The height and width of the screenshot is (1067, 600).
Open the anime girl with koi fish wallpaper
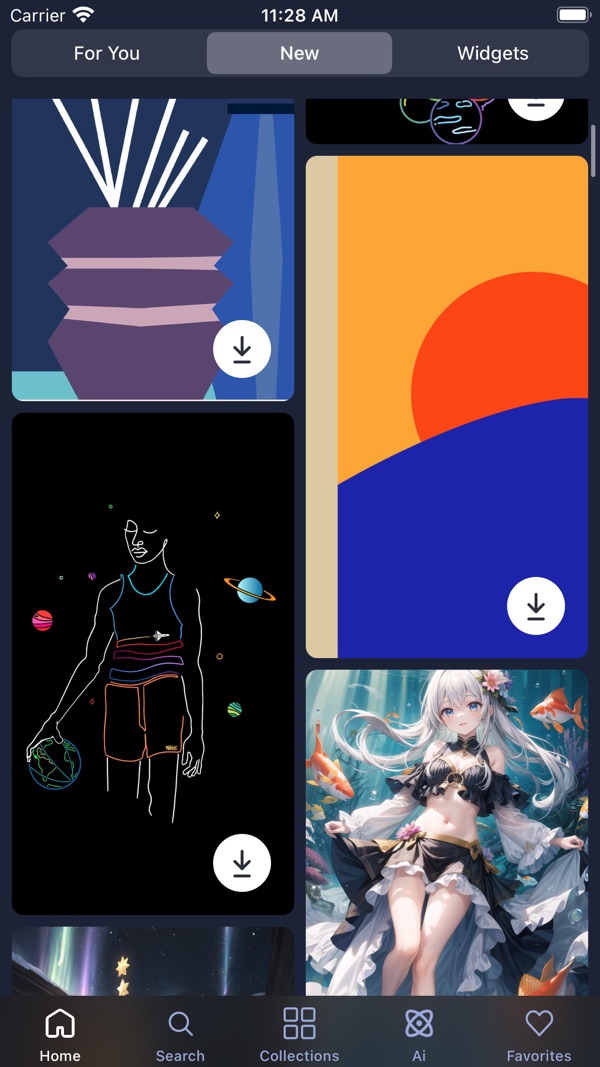446,830
